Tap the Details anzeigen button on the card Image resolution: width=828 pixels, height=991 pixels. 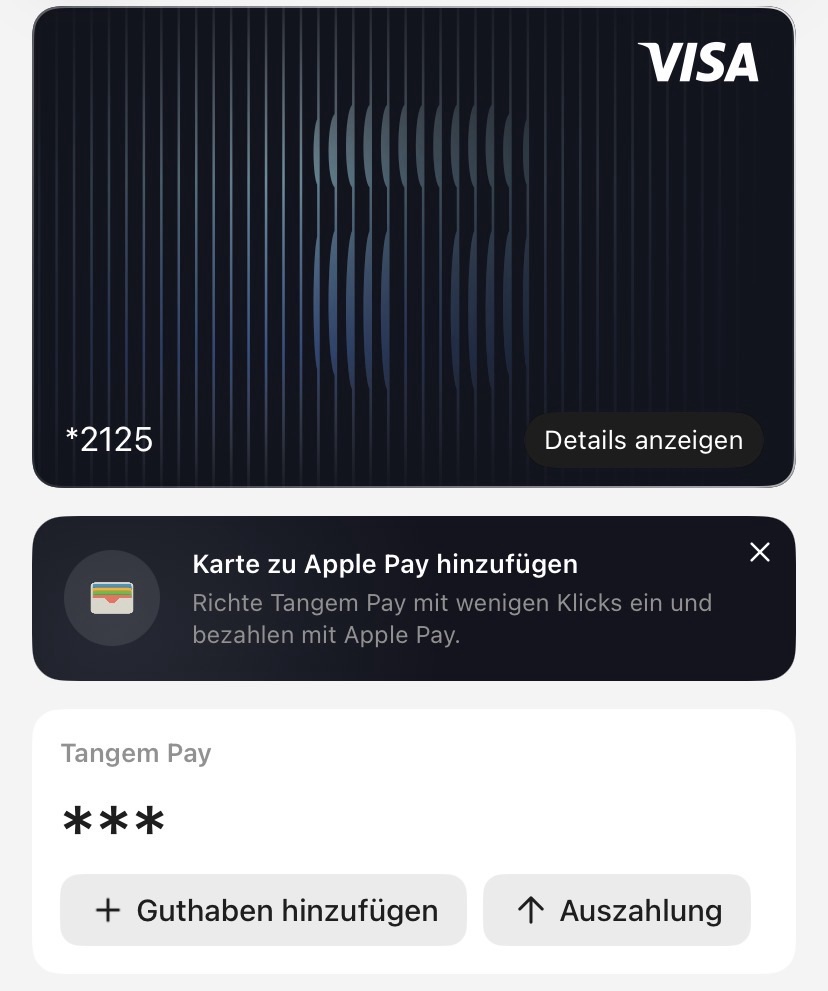pyautogui.click(x=643, y=440)
